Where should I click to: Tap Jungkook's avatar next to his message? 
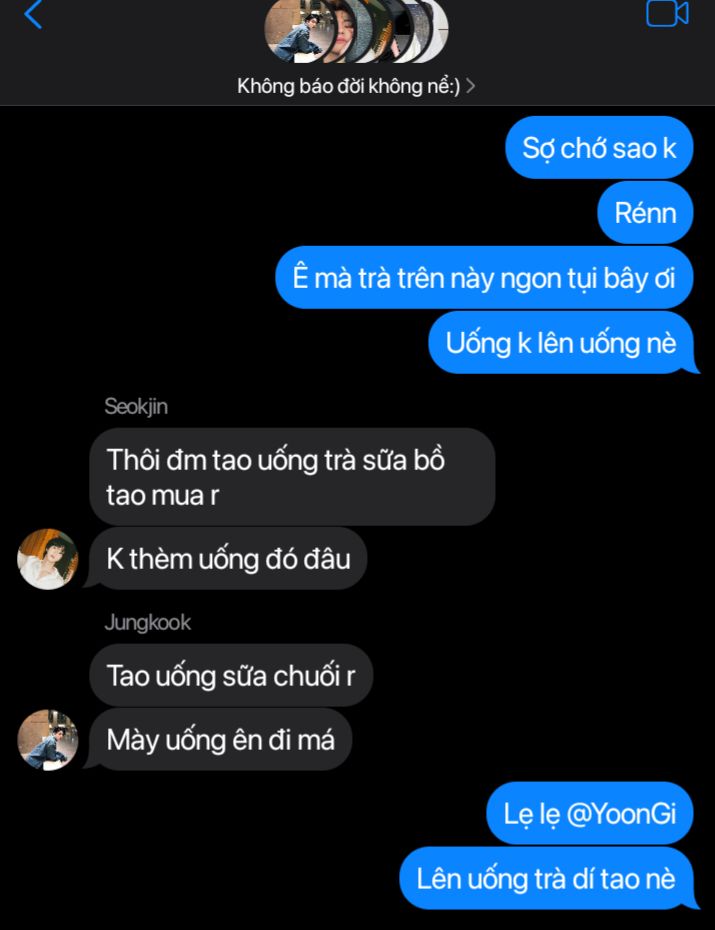(48, 740)
